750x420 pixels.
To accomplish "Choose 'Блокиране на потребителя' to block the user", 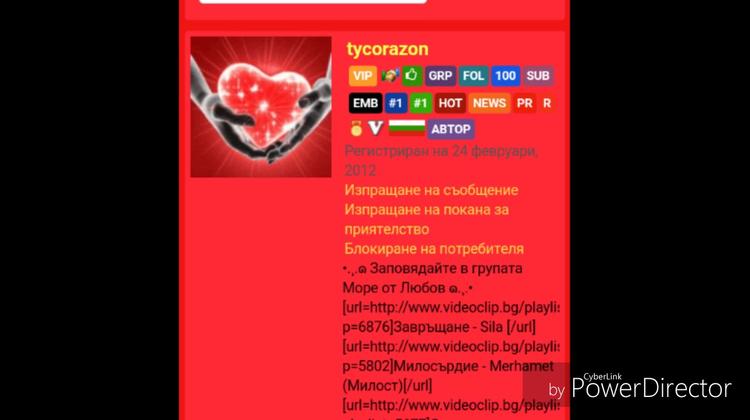I will tap(433, 249).
